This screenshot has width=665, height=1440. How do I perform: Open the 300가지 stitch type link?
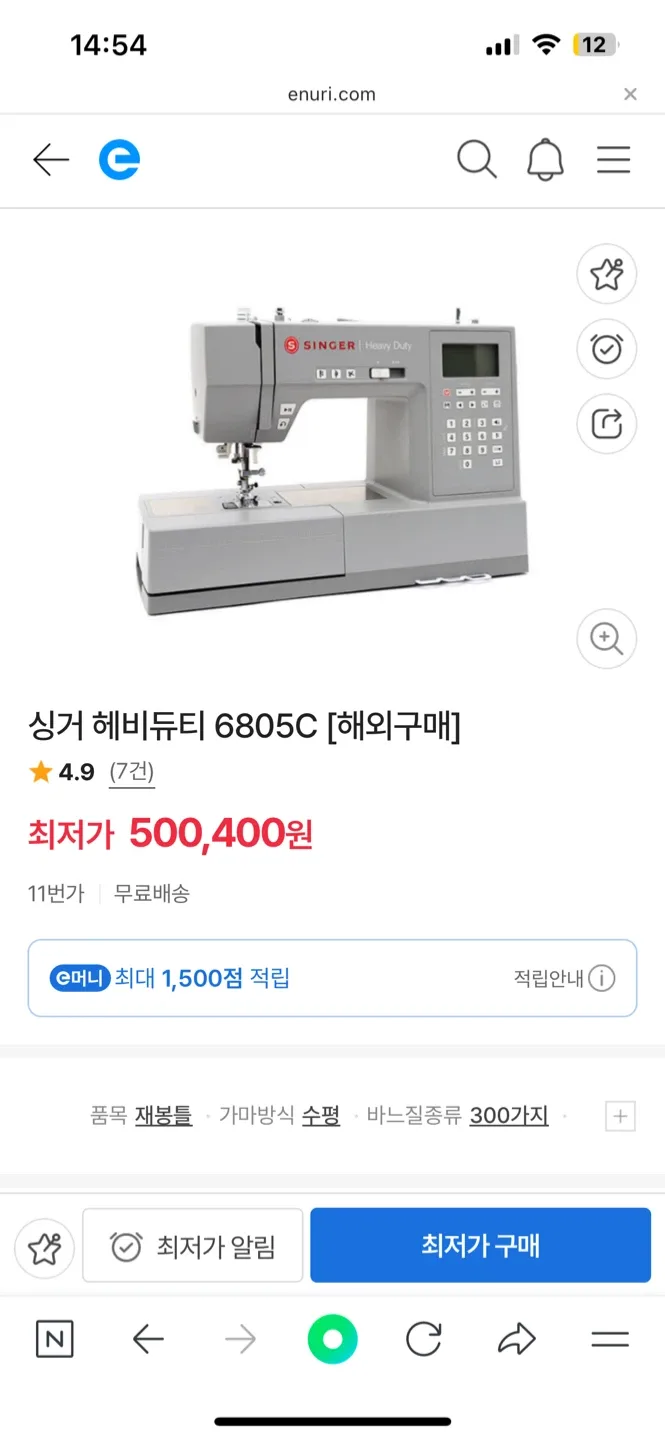(509, 1115)
